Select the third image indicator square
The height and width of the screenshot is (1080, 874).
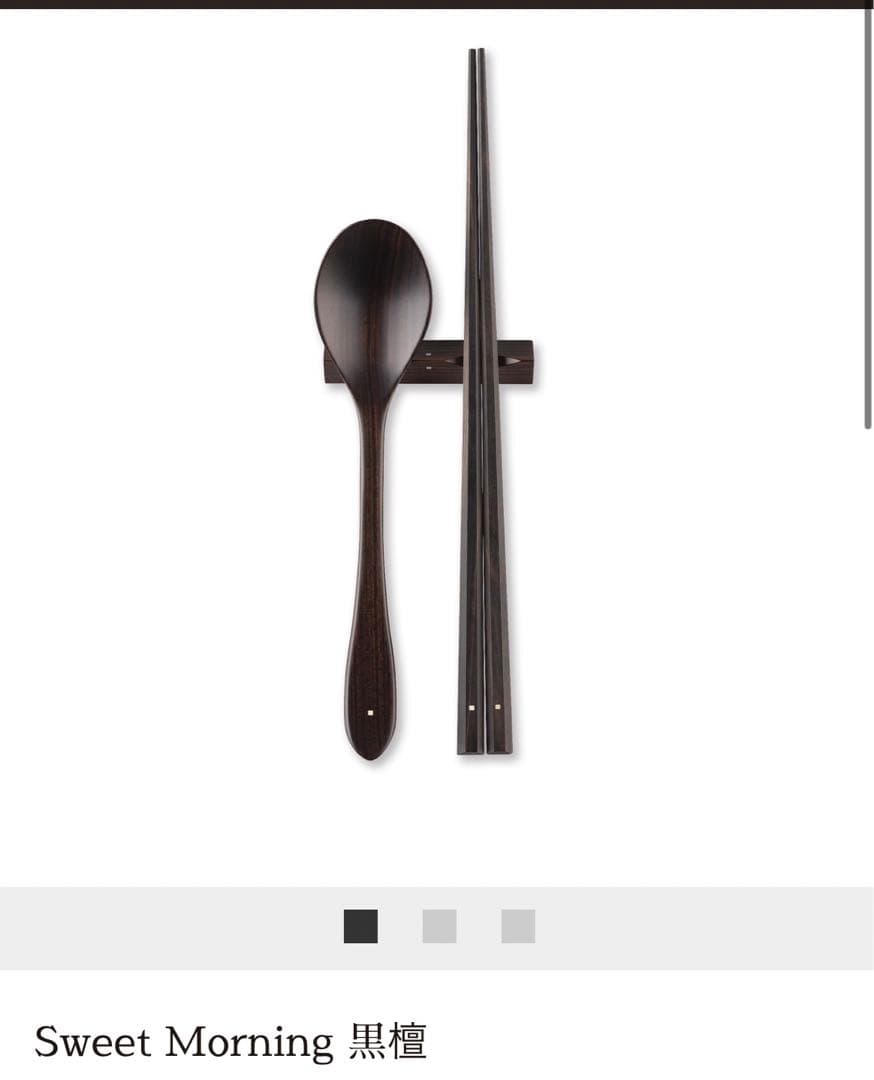click(x=518, y=926)
